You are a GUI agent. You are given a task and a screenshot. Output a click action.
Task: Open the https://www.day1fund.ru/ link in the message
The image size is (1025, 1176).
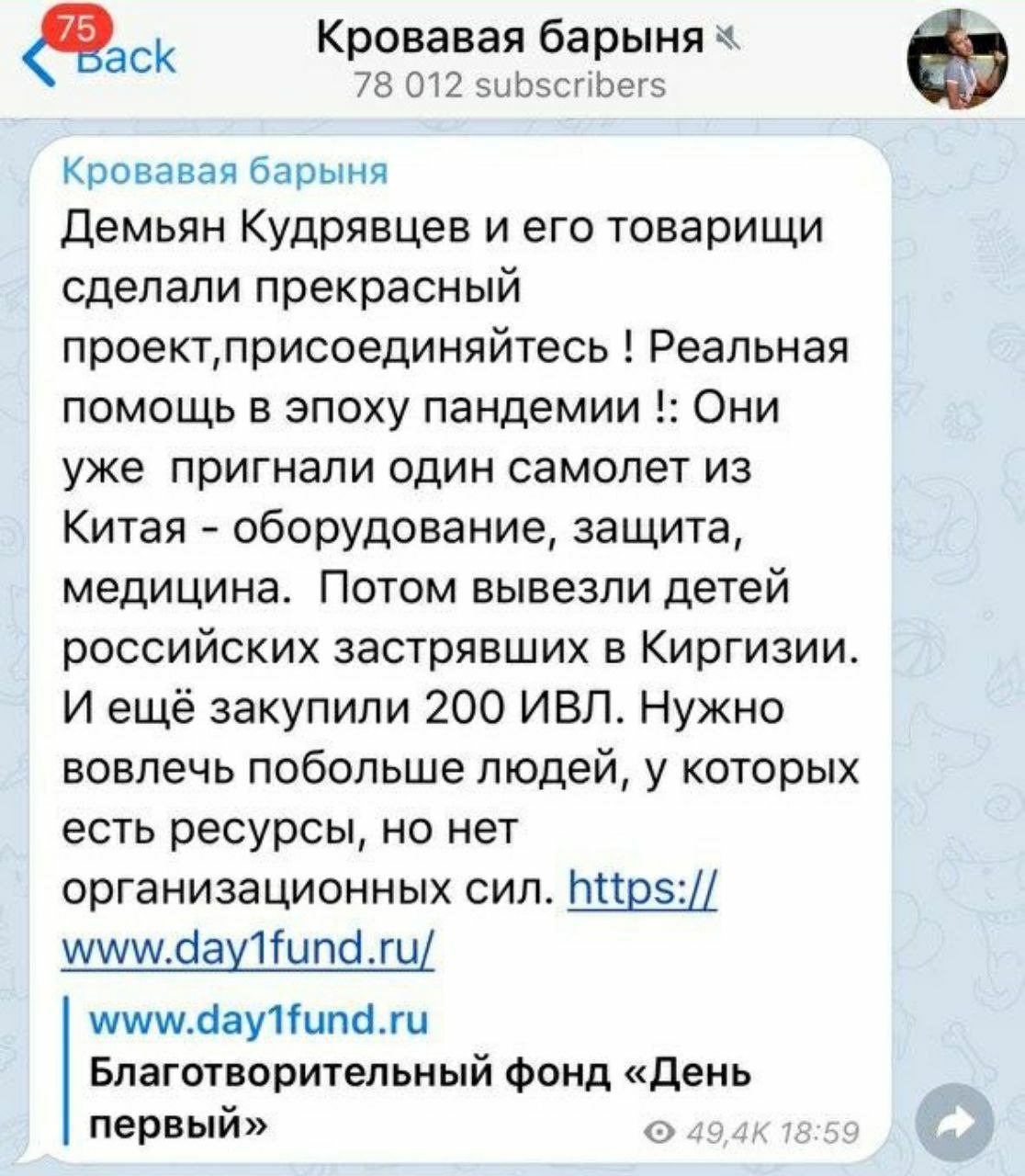[389, 916]
